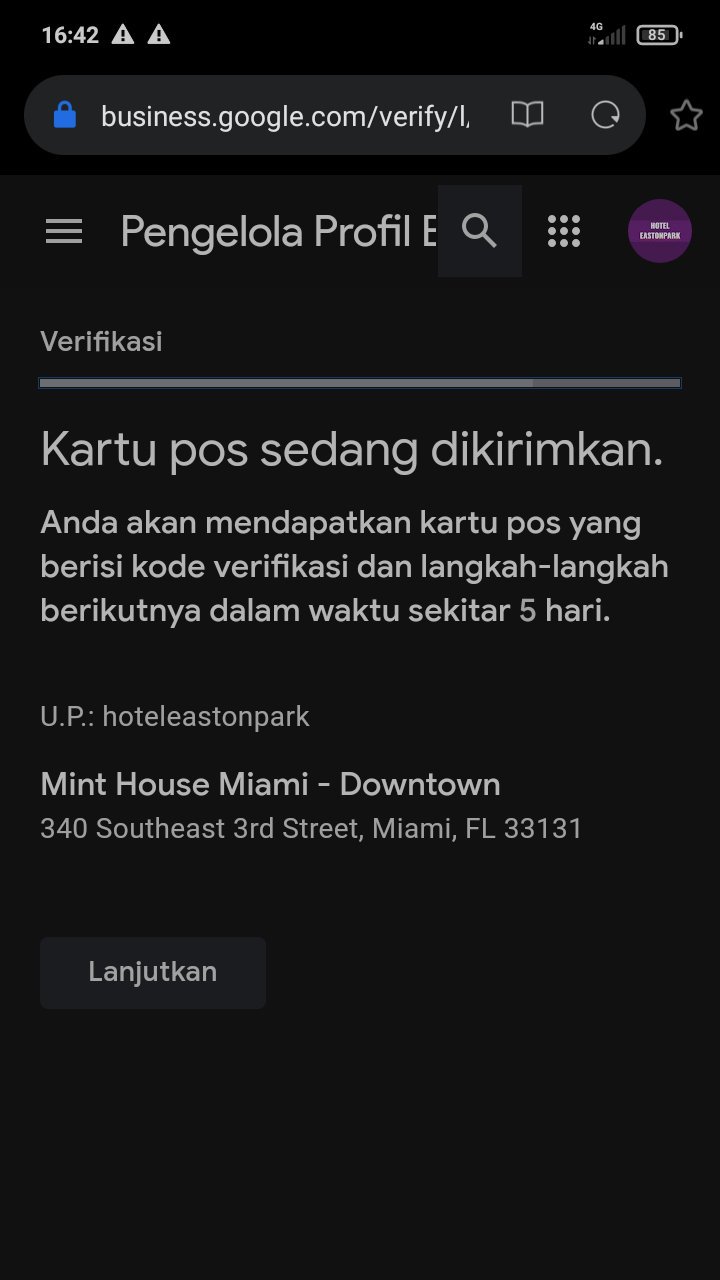
Task: Open the Google apps grid
Action: [x=564, y=231]
